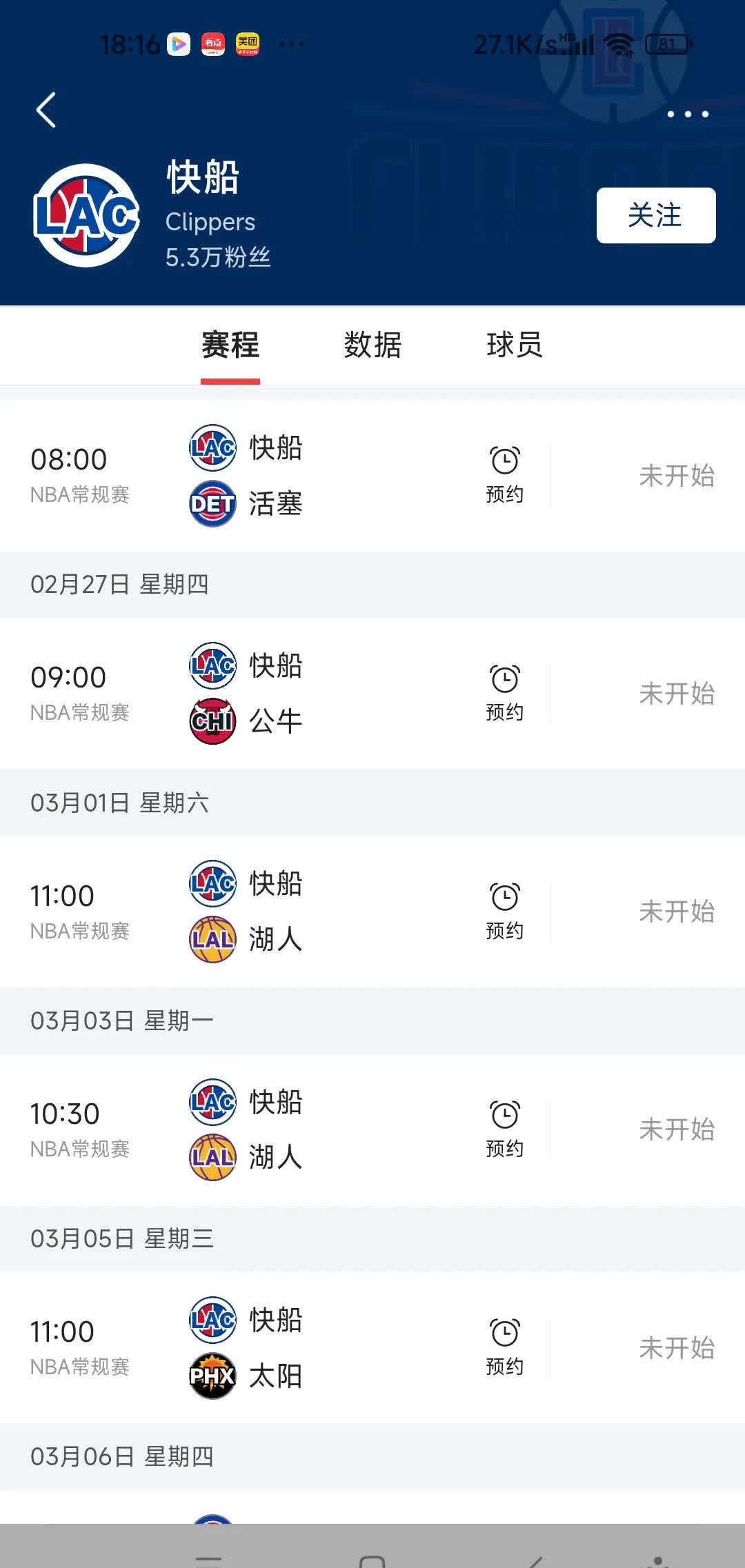
Task: Tap the Lakers LAL logo in the 11:00 game
Action: pyautogui.click(x=212, y=938)
